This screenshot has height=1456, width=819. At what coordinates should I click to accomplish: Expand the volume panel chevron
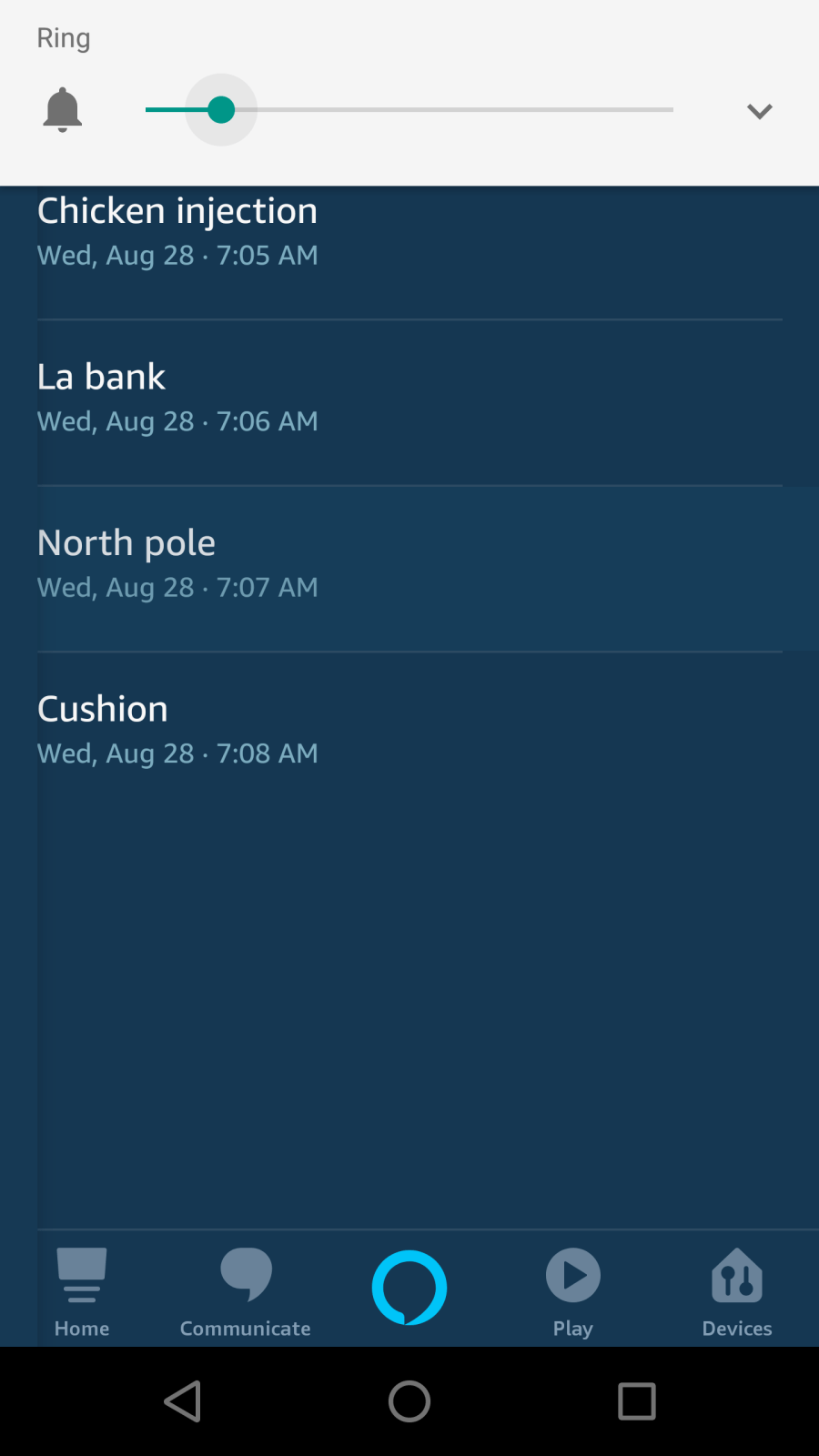click(759, 111)
